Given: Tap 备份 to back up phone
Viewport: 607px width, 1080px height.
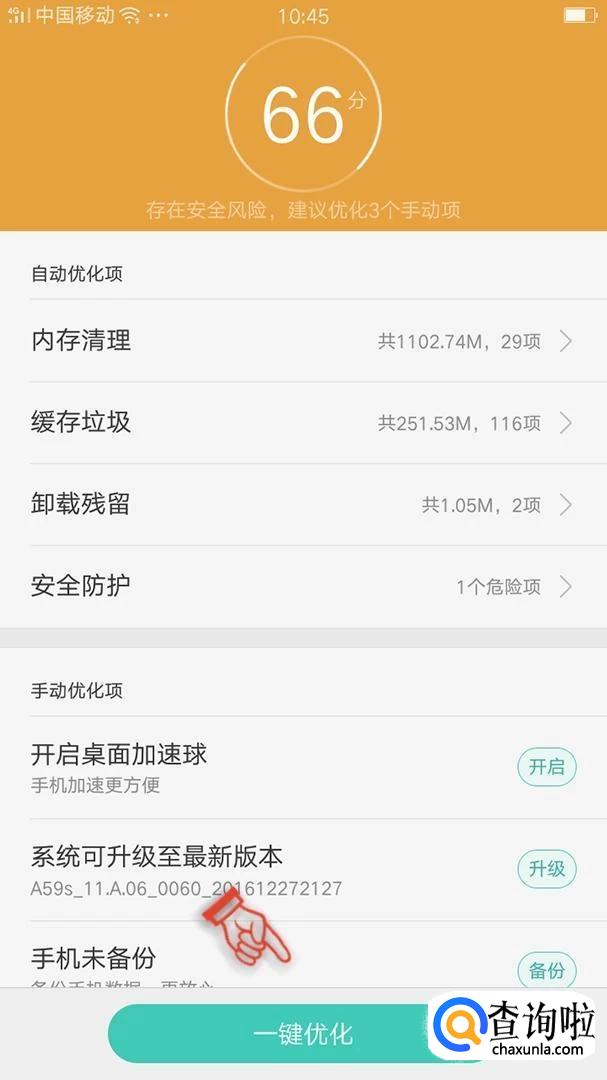Looking at the screenshot, I should 547,968.
